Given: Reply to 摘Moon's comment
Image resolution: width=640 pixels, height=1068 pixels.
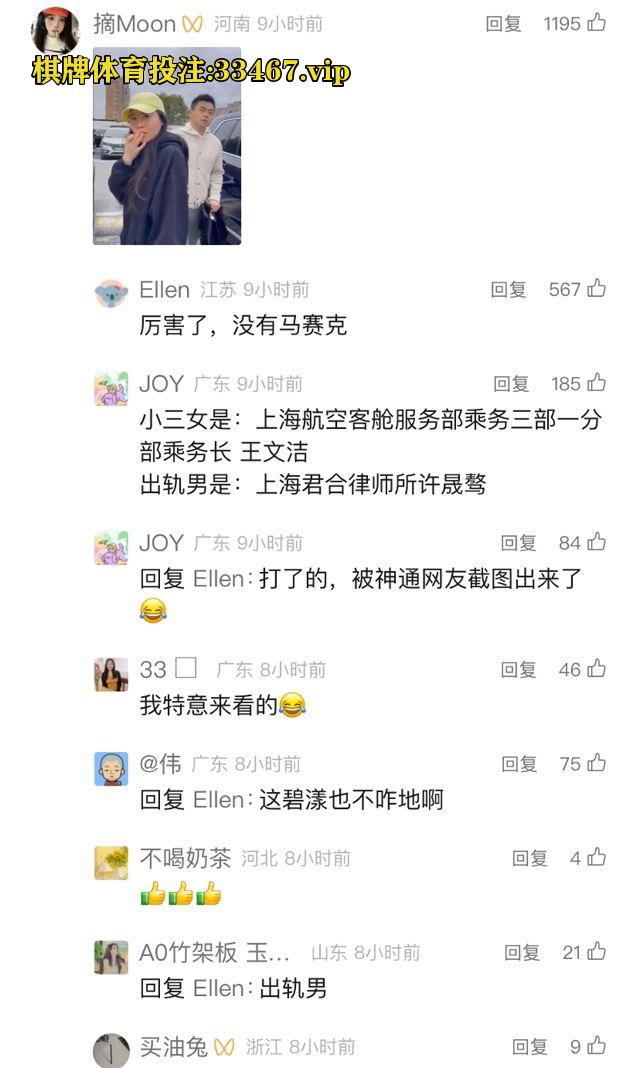Looking at the screenshot, I should 503,23.
